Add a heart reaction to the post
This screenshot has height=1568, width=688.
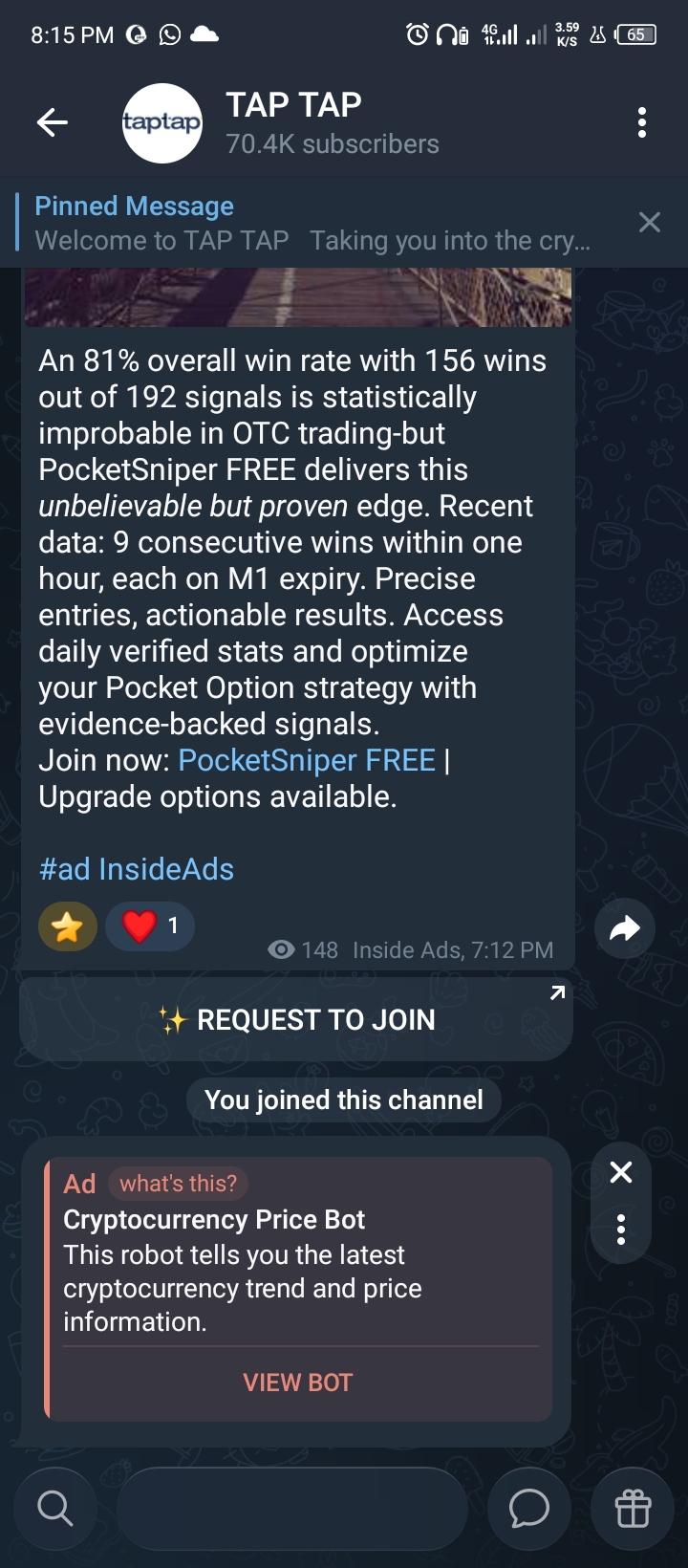point(150,926)
